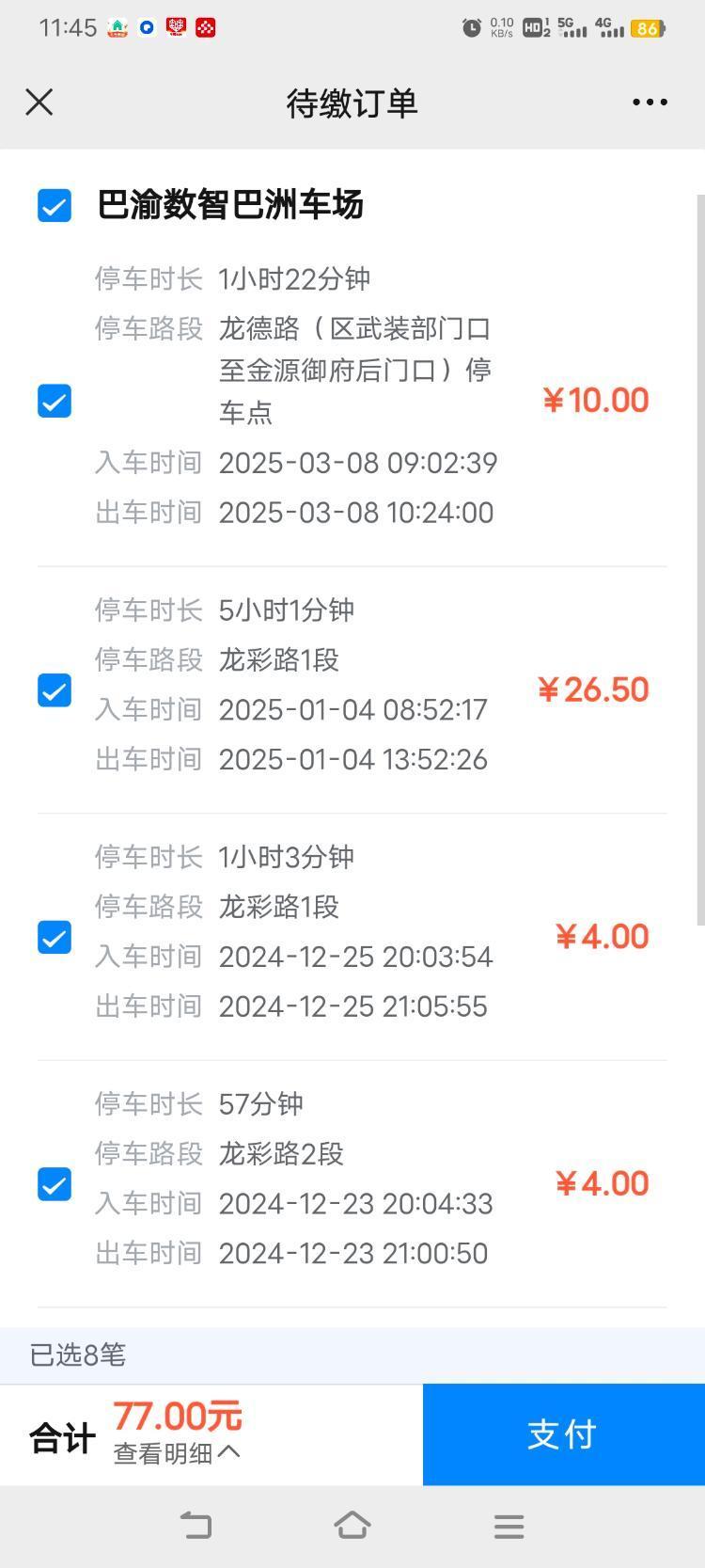Go back using system navigation button

[x=196, y=1525]
